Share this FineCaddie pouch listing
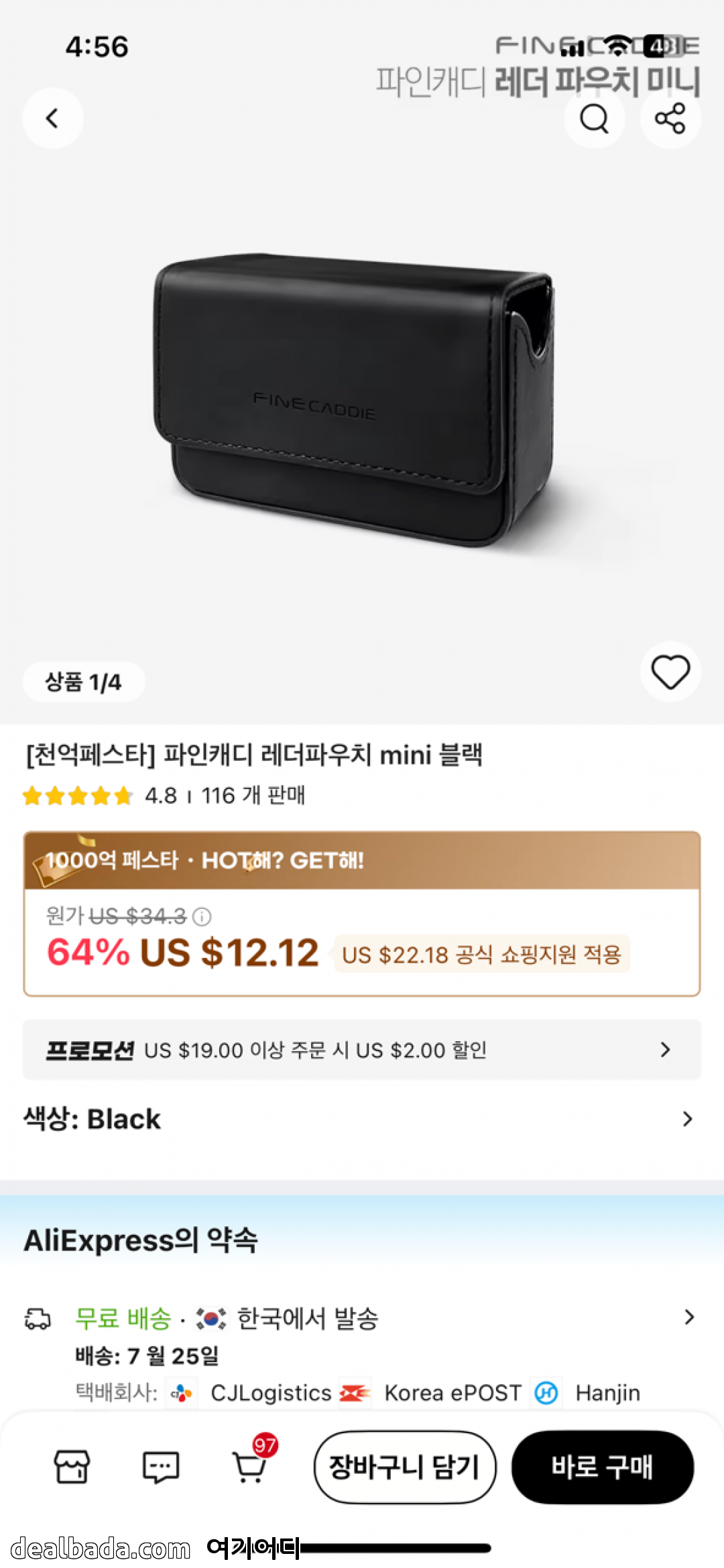Screen dimensions: 724x1568 click(670, 119)
